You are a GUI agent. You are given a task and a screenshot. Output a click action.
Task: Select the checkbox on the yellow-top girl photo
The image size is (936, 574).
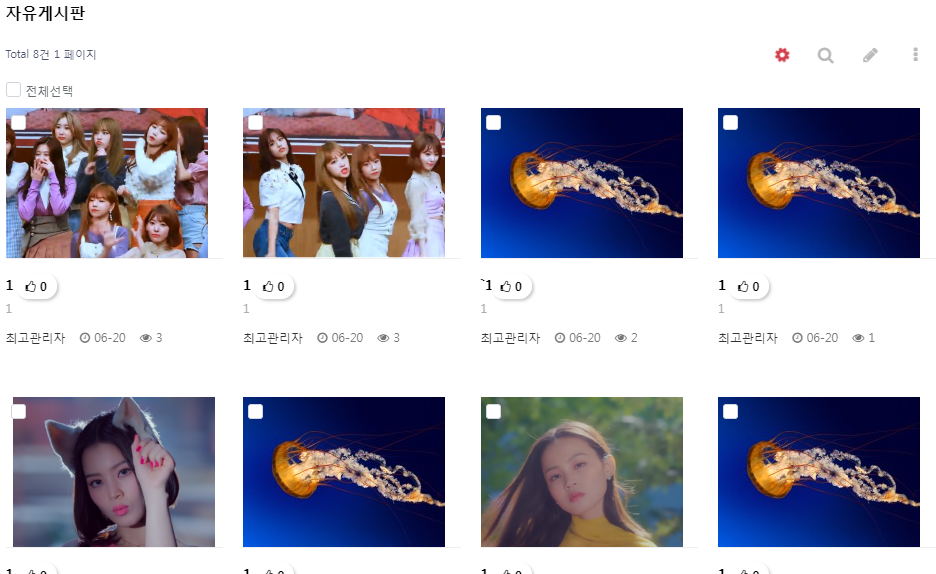pos(493,411)
